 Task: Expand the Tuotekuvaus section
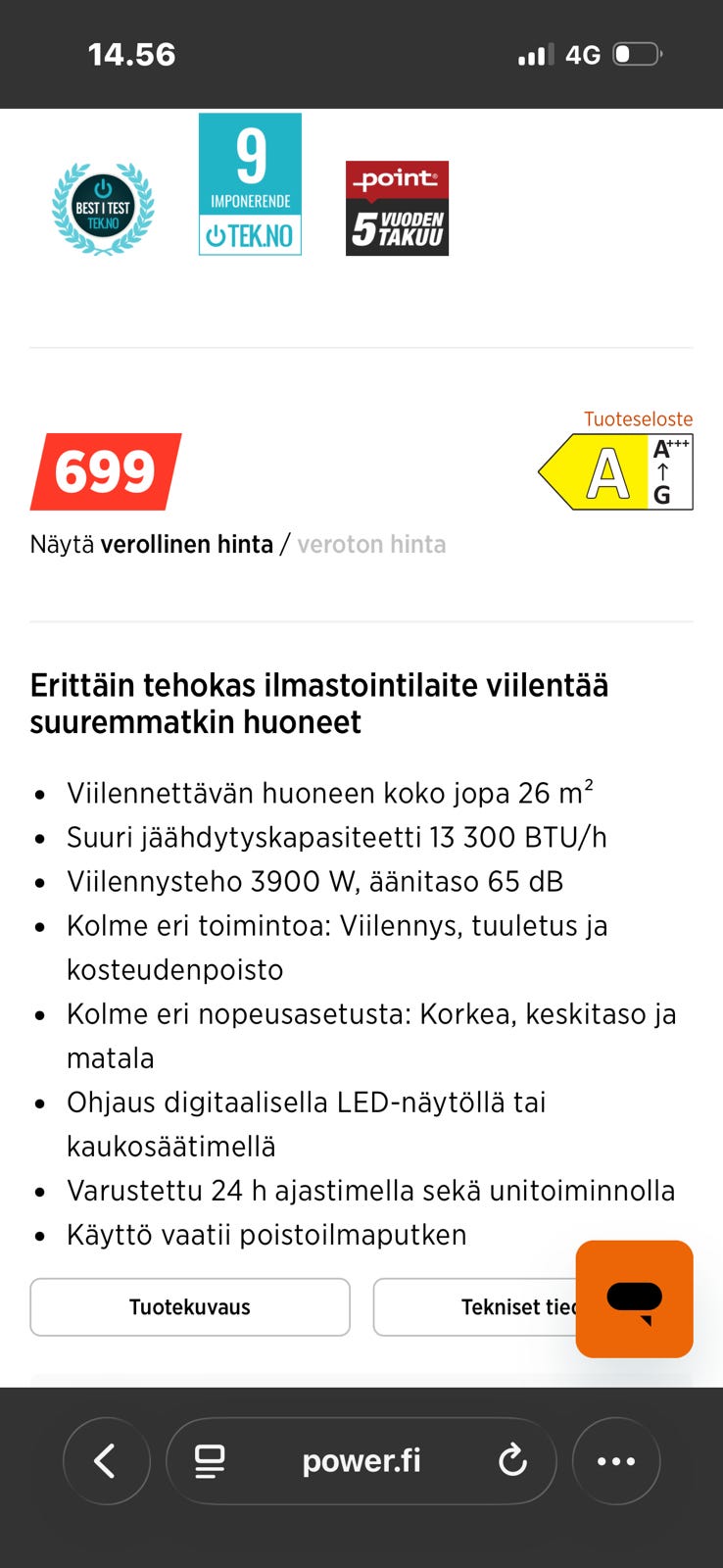pos(190,1306)
